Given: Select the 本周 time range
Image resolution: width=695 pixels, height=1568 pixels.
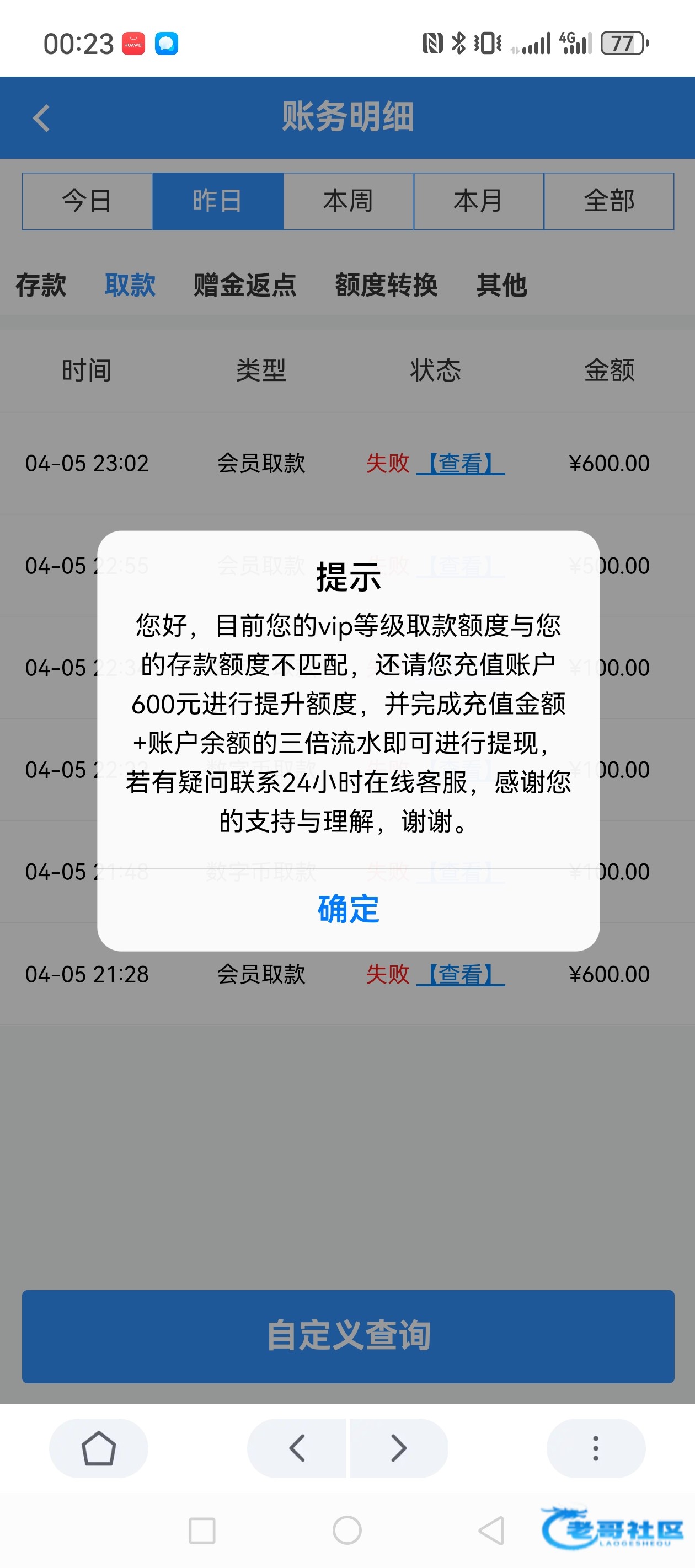Looking at the screenshot, I should click(348, 201).
